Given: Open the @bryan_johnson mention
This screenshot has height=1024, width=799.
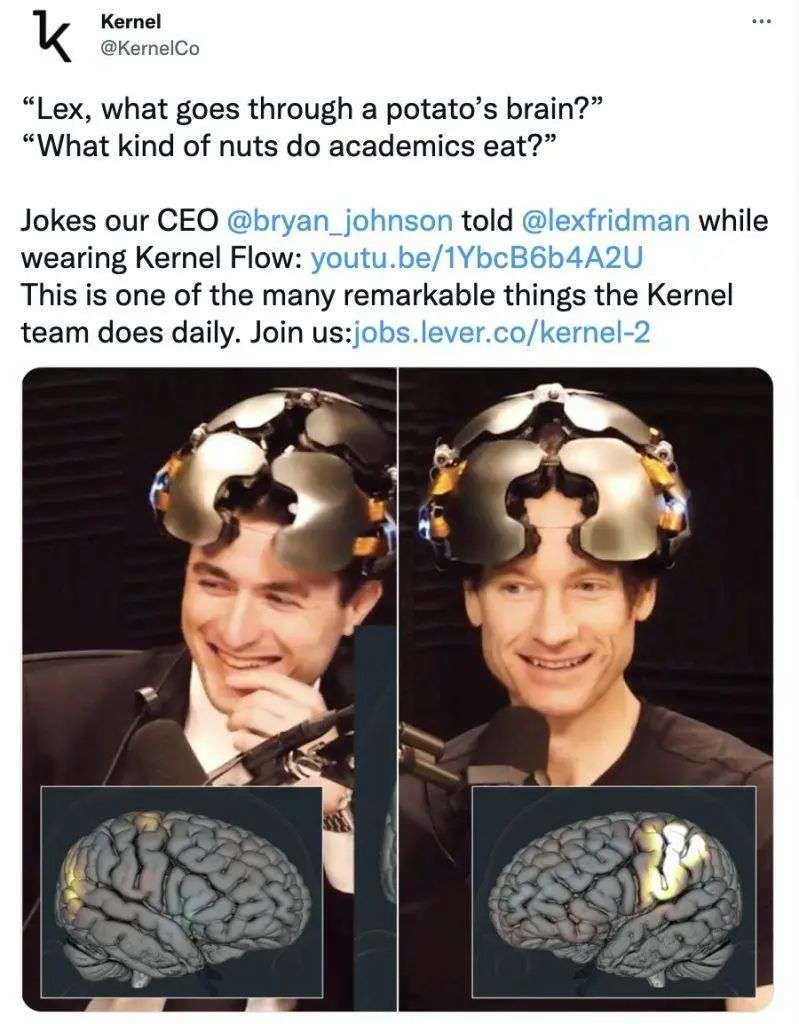Looking at the screenshot, I should pos(341,219).
